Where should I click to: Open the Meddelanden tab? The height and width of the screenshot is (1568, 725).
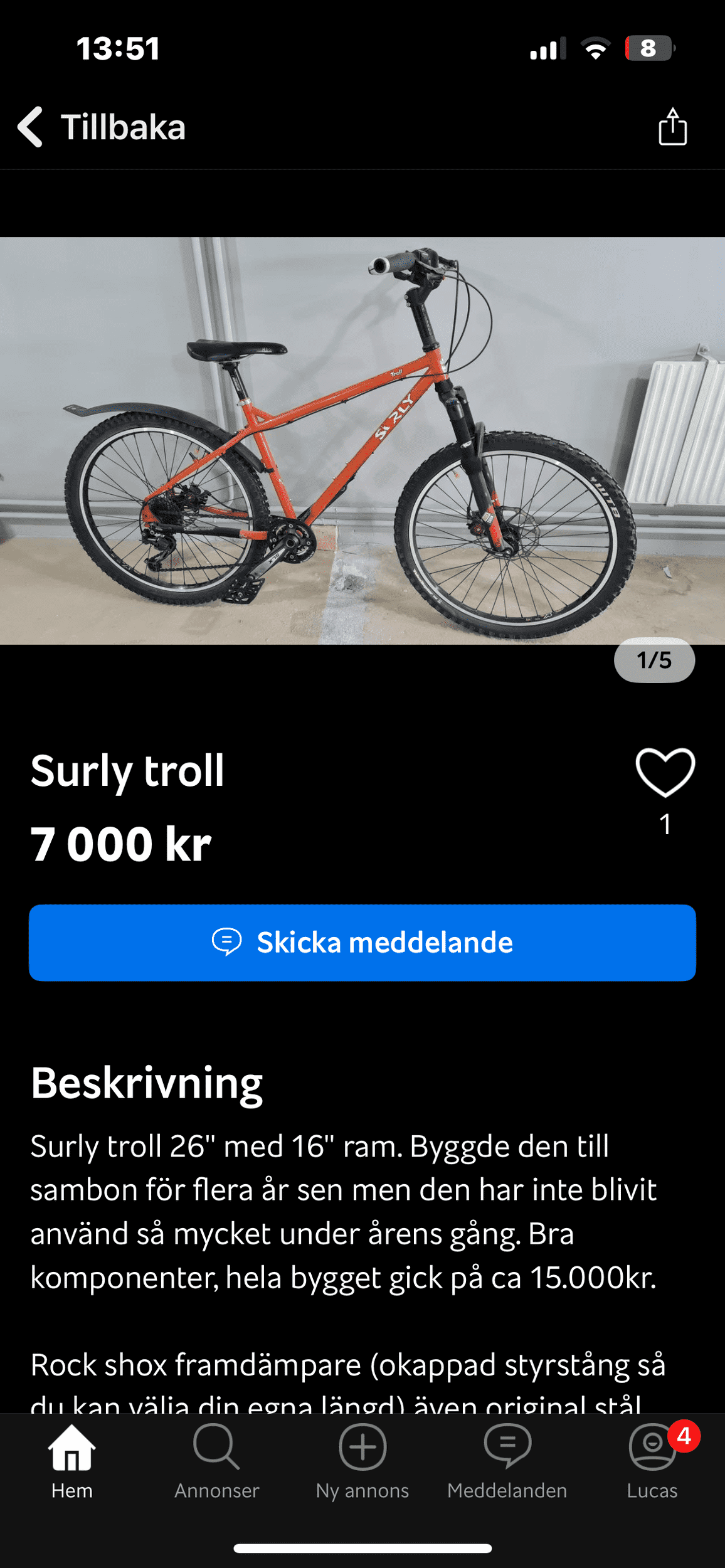pos(507,1461)
